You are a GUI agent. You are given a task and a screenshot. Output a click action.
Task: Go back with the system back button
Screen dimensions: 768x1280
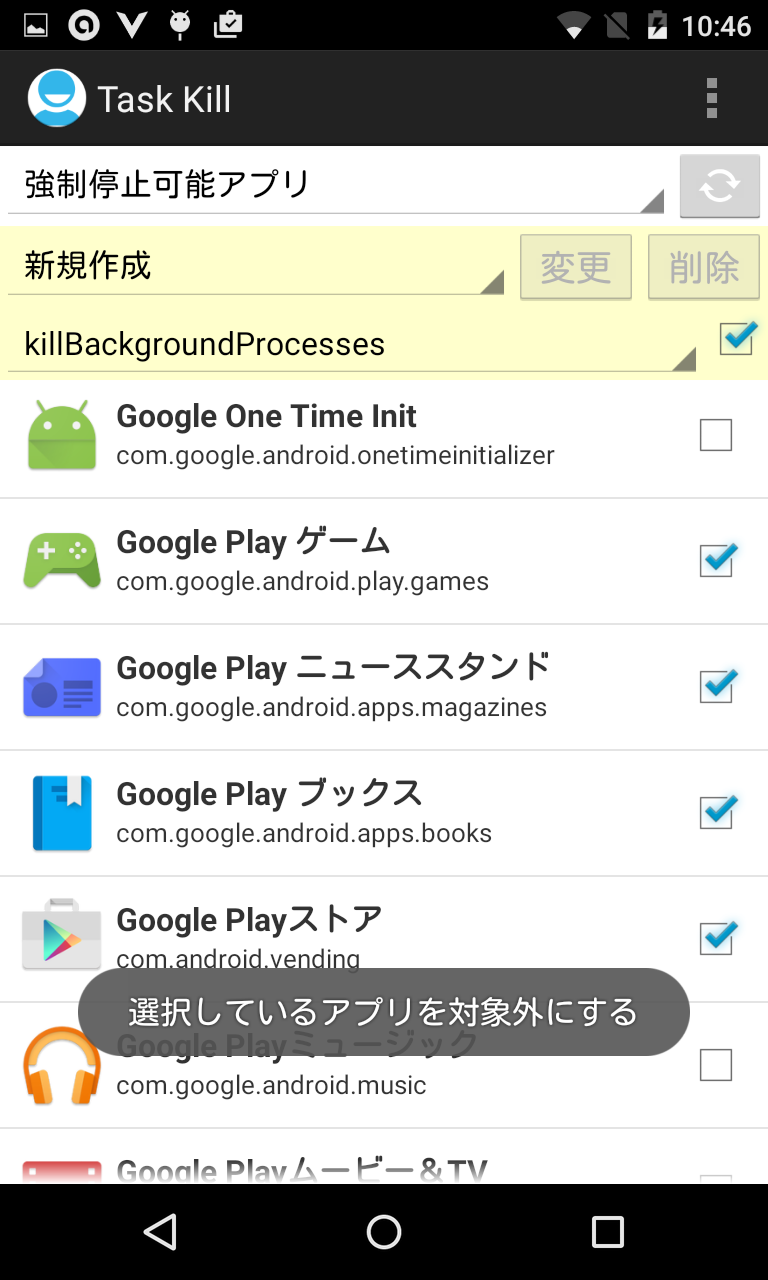160,1232
